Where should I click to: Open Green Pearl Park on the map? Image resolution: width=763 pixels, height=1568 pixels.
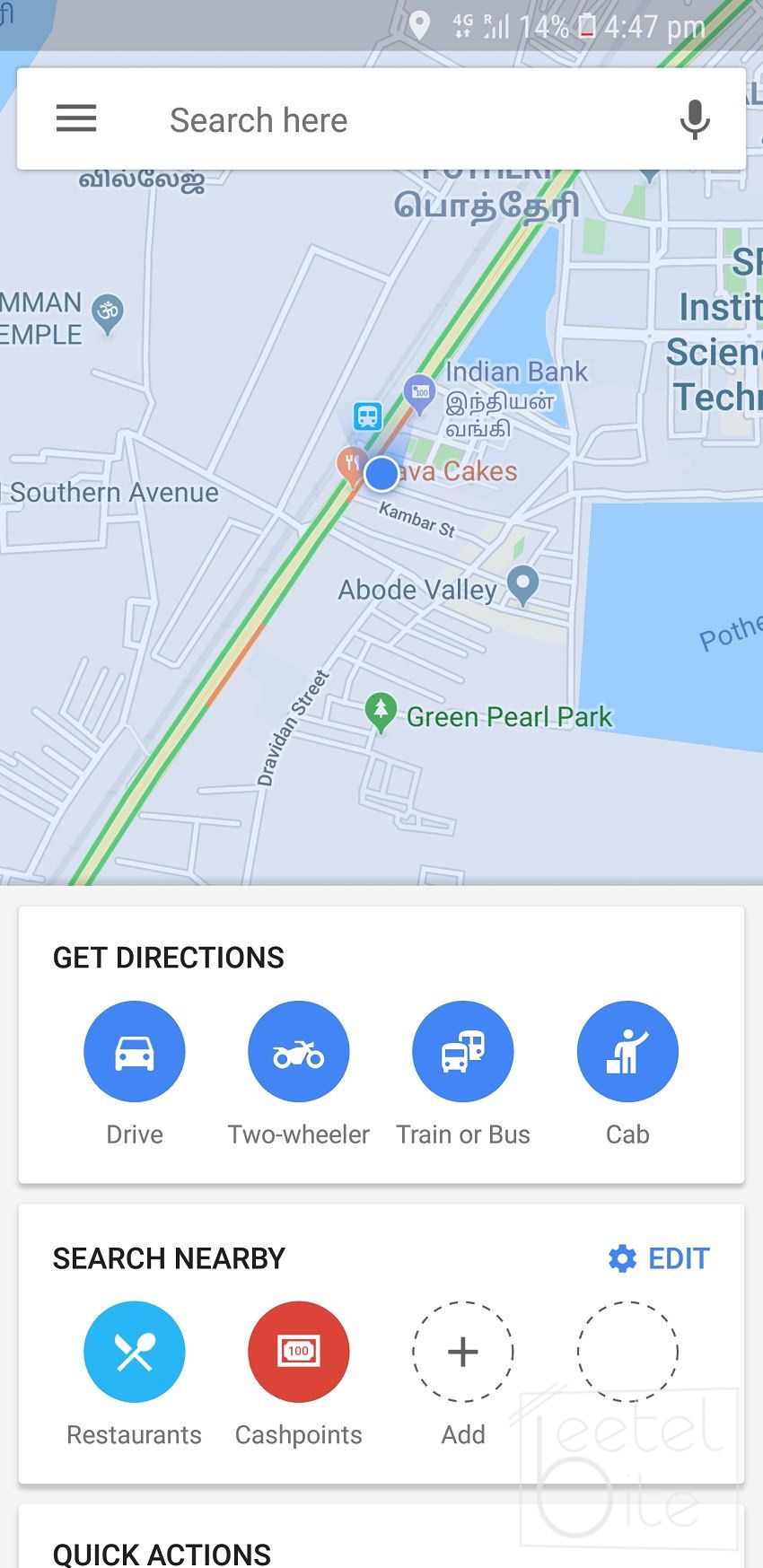coord(381,710)
